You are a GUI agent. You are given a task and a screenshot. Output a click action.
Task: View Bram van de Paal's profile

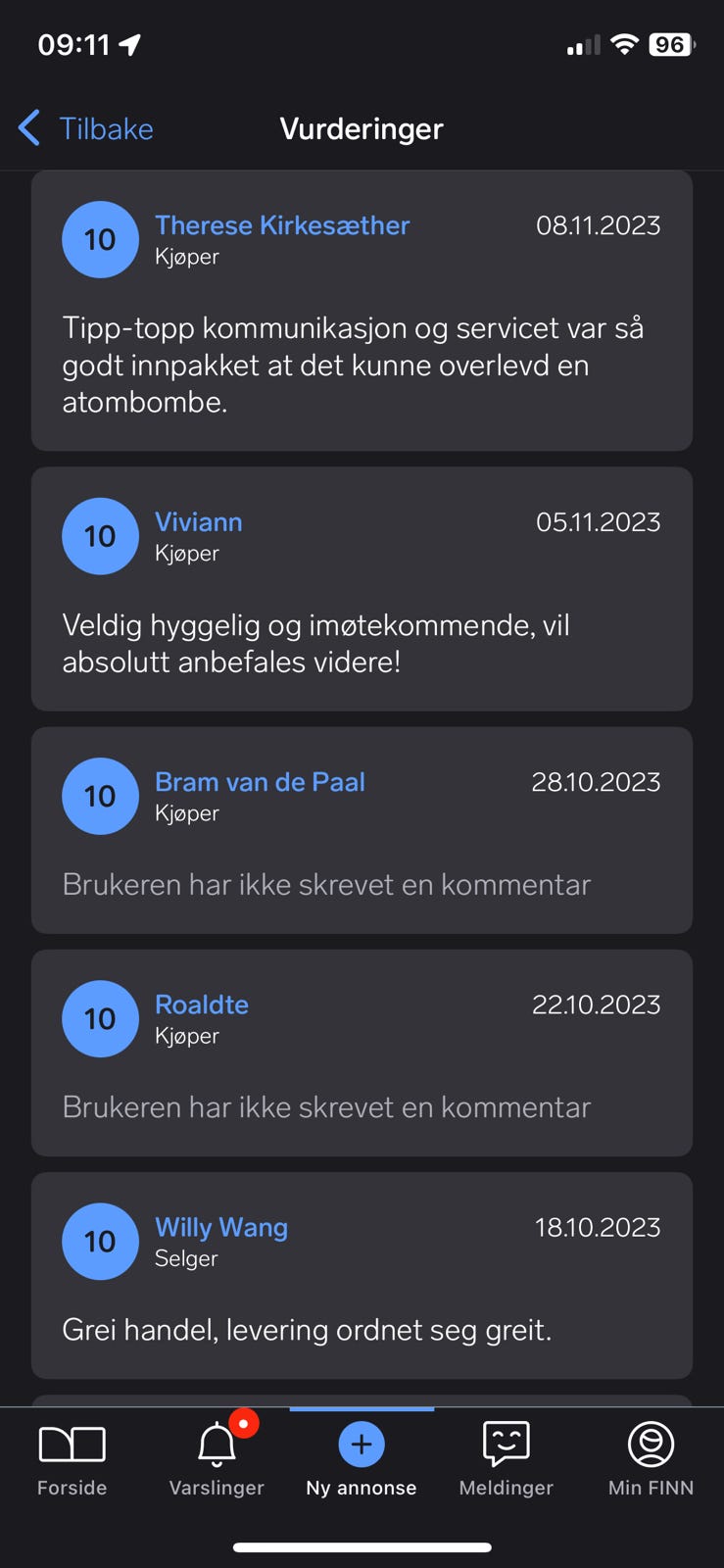coord(260,782)
